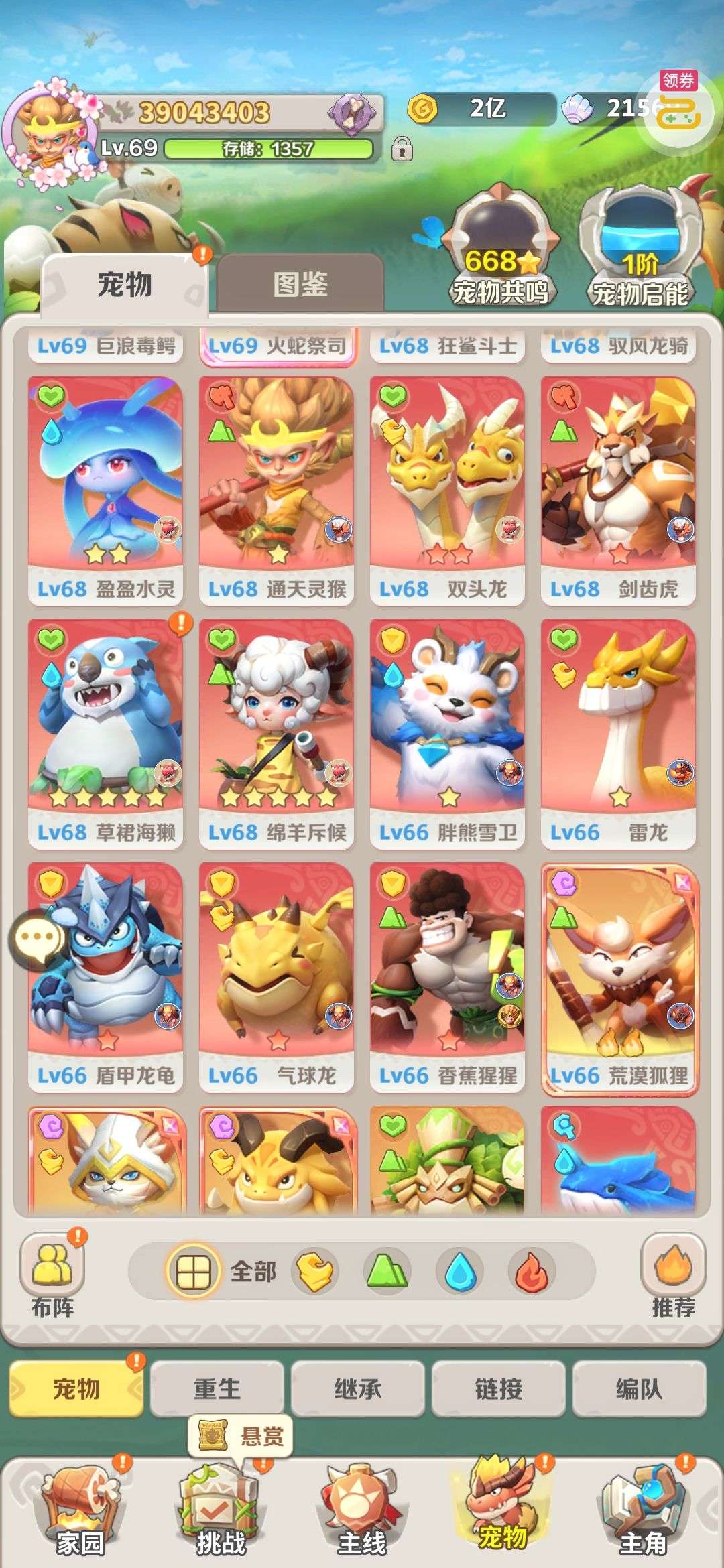Switch to the 继承 tab

(x=357, y=1388)
